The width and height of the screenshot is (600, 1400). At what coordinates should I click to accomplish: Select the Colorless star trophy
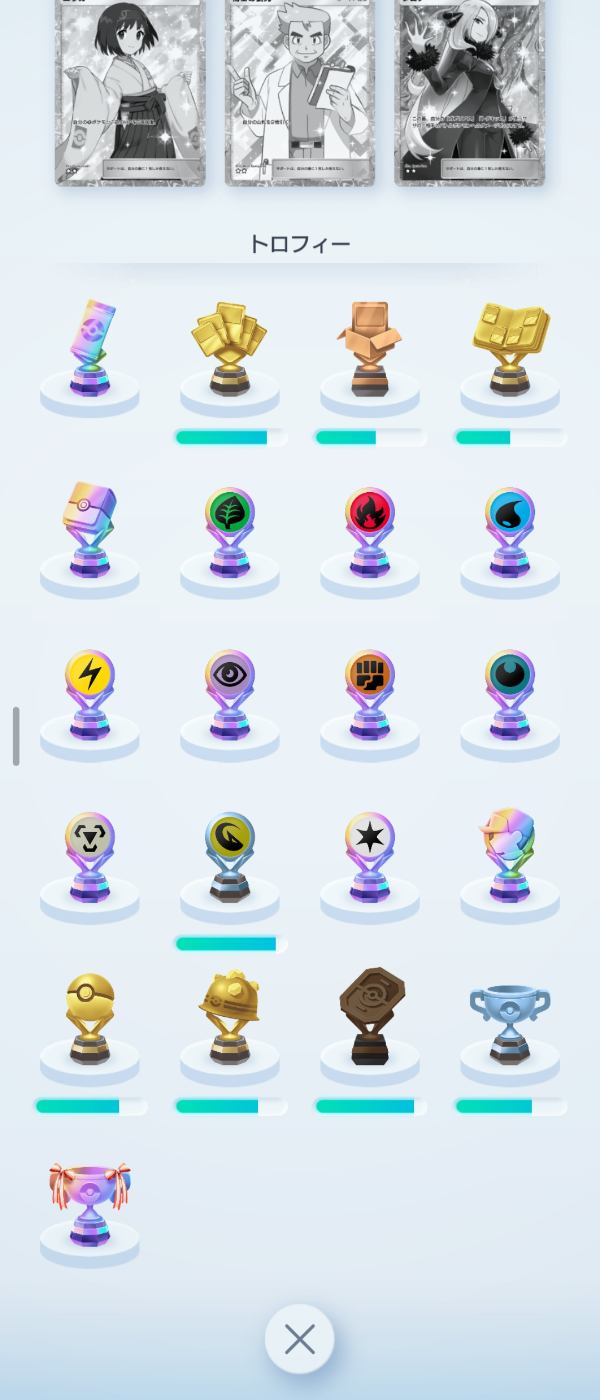pyautogui.click(x=370, y=855)
